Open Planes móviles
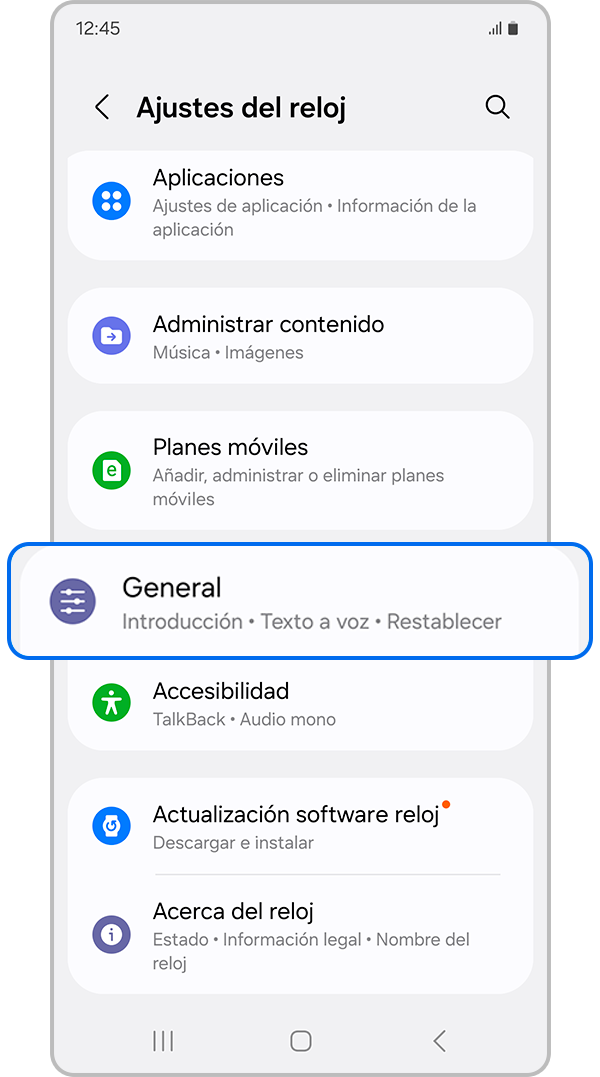The image size is (600, 1077). (300, 471)
